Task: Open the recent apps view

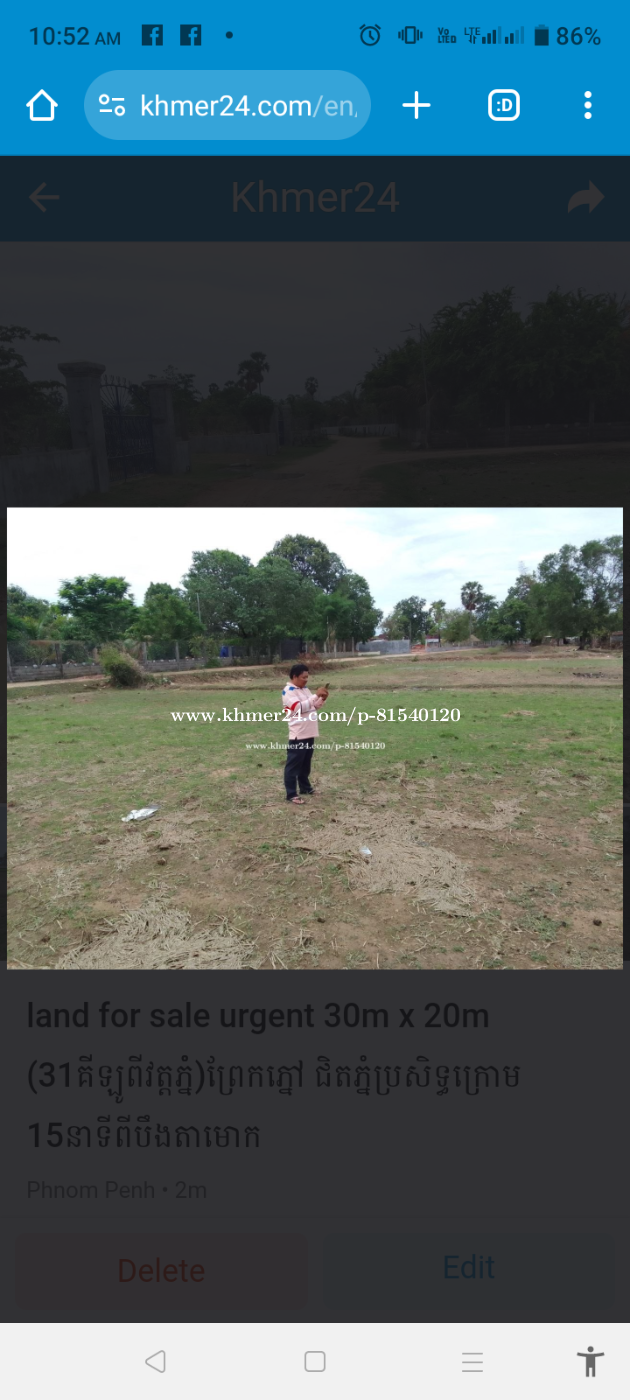Action: (x=472, y=1361)
